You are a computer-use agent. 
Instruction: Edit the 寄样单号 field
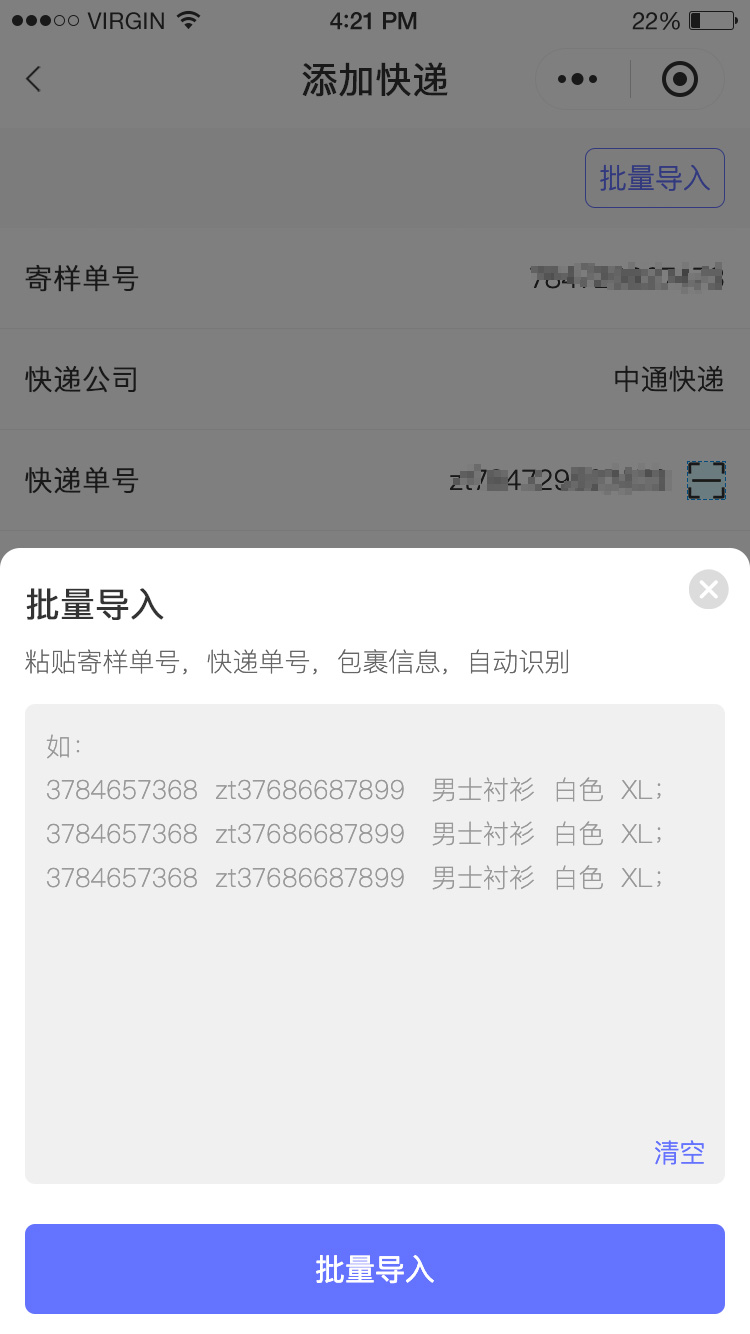(x=375, y=279)
